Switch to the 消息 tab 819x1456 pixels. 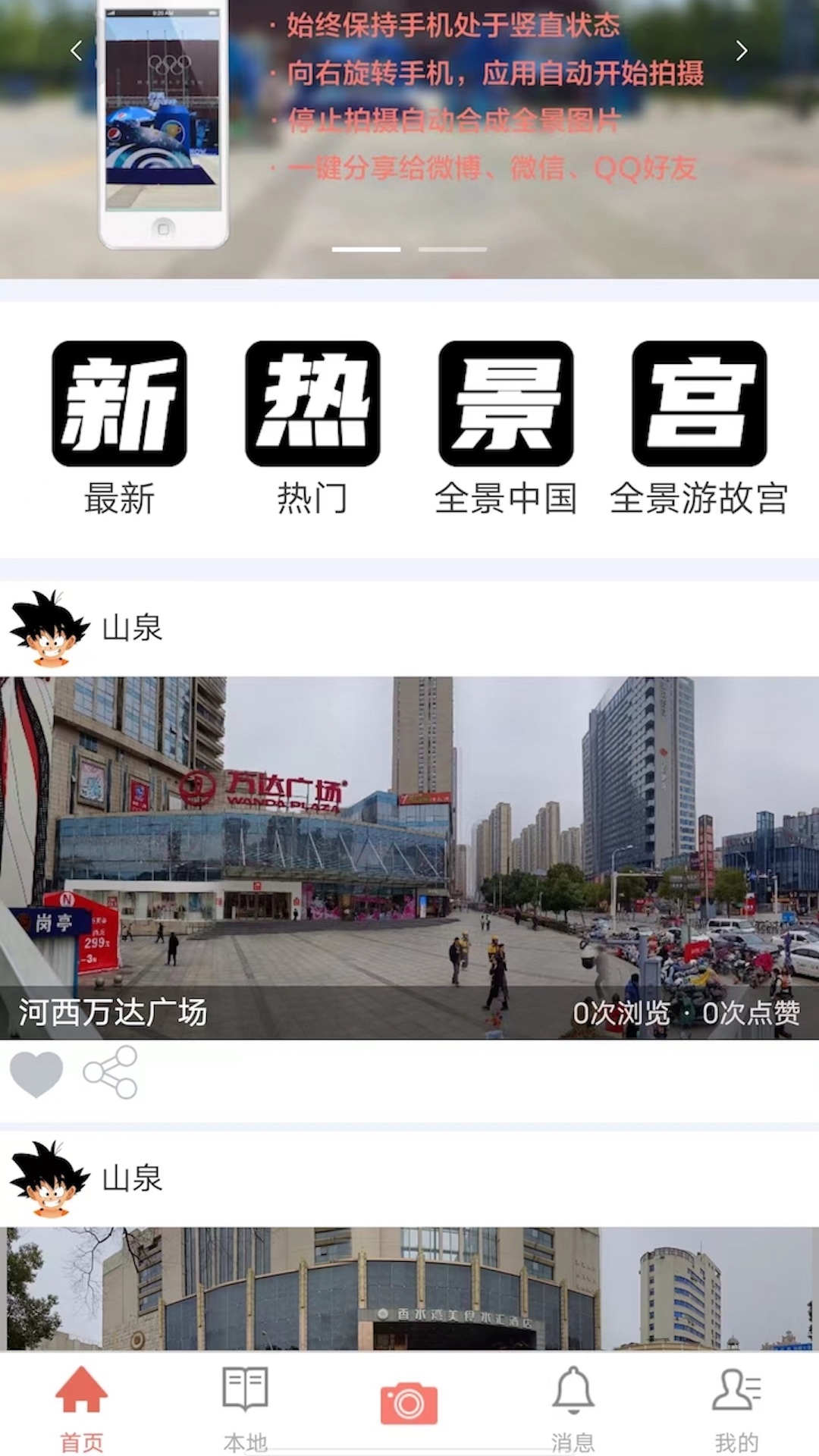(573, 1407)
